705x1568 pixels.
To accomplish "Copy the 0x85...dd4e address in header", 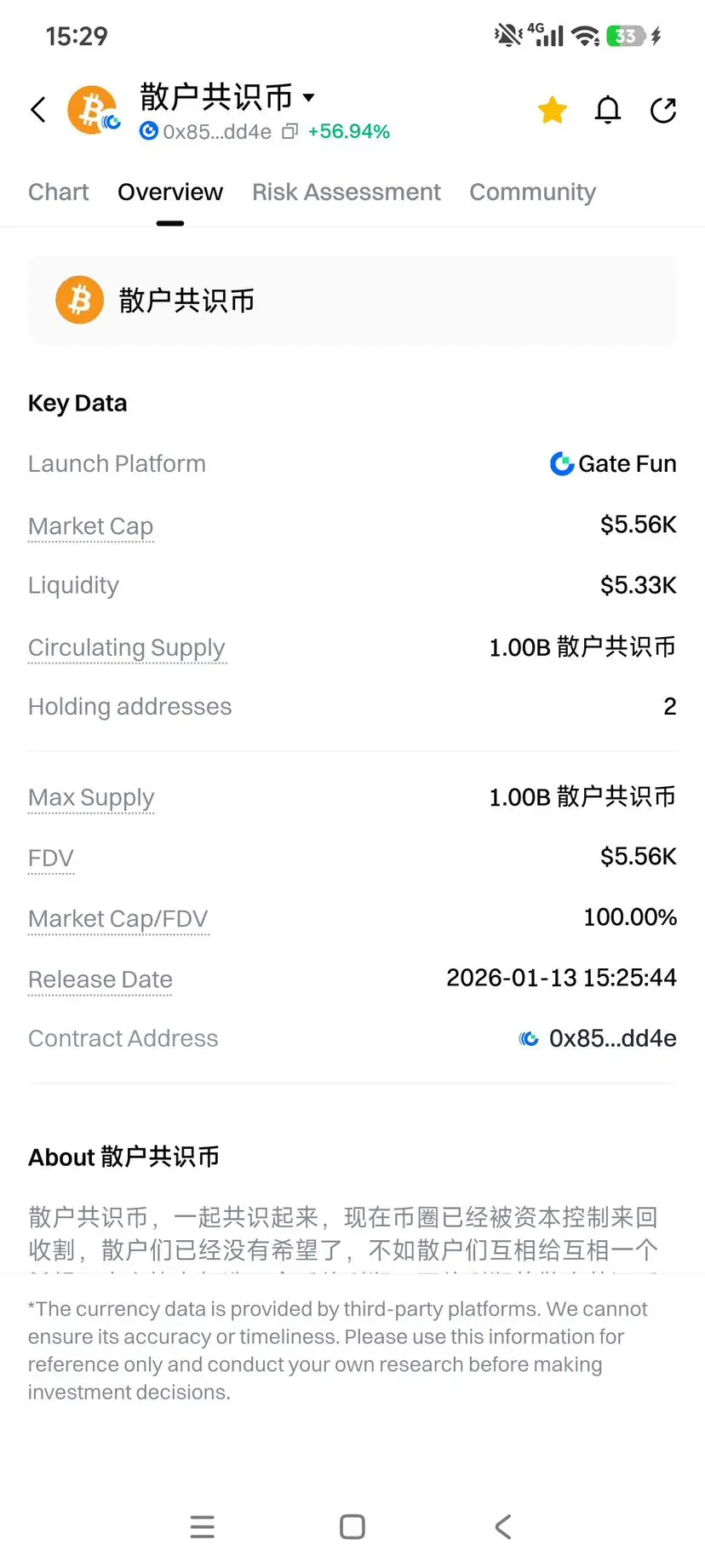I will pos(290,131).
